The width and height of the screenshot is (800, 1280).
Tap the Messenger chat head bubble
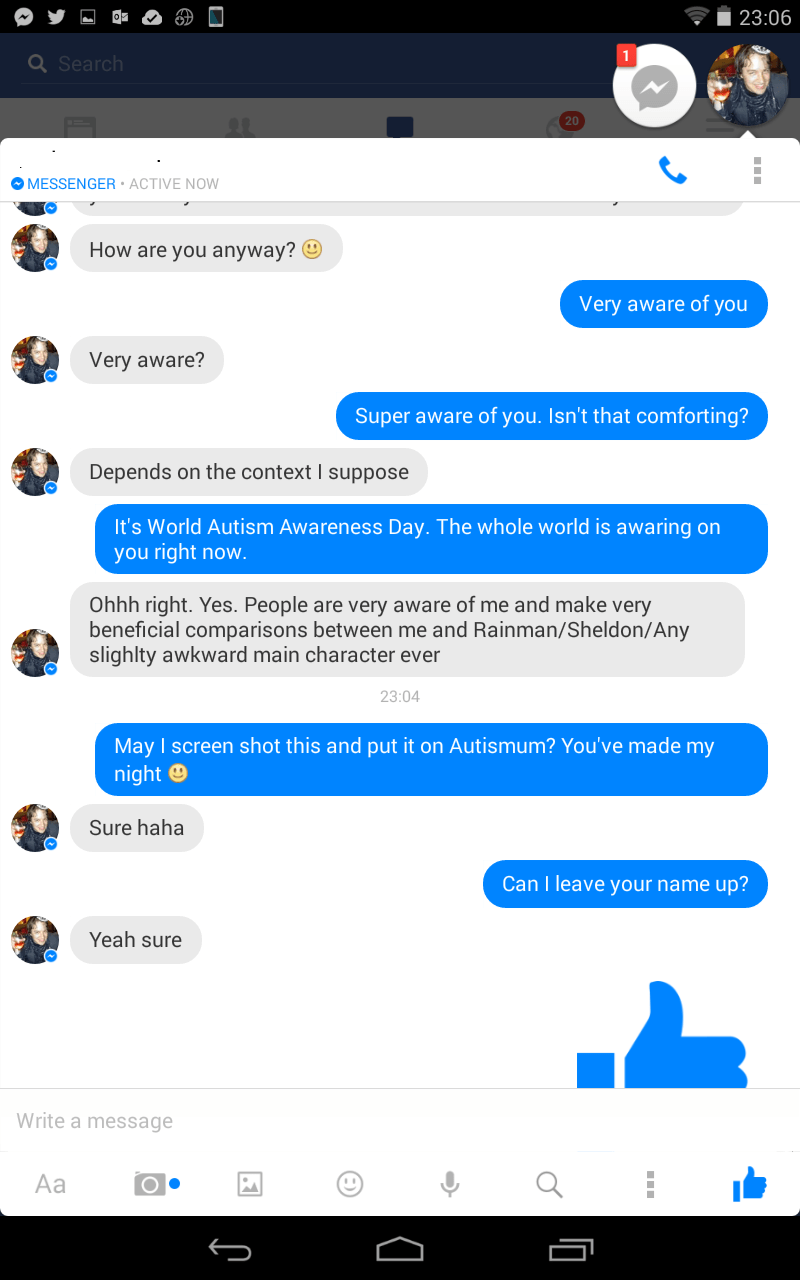(x=654, y=88)
